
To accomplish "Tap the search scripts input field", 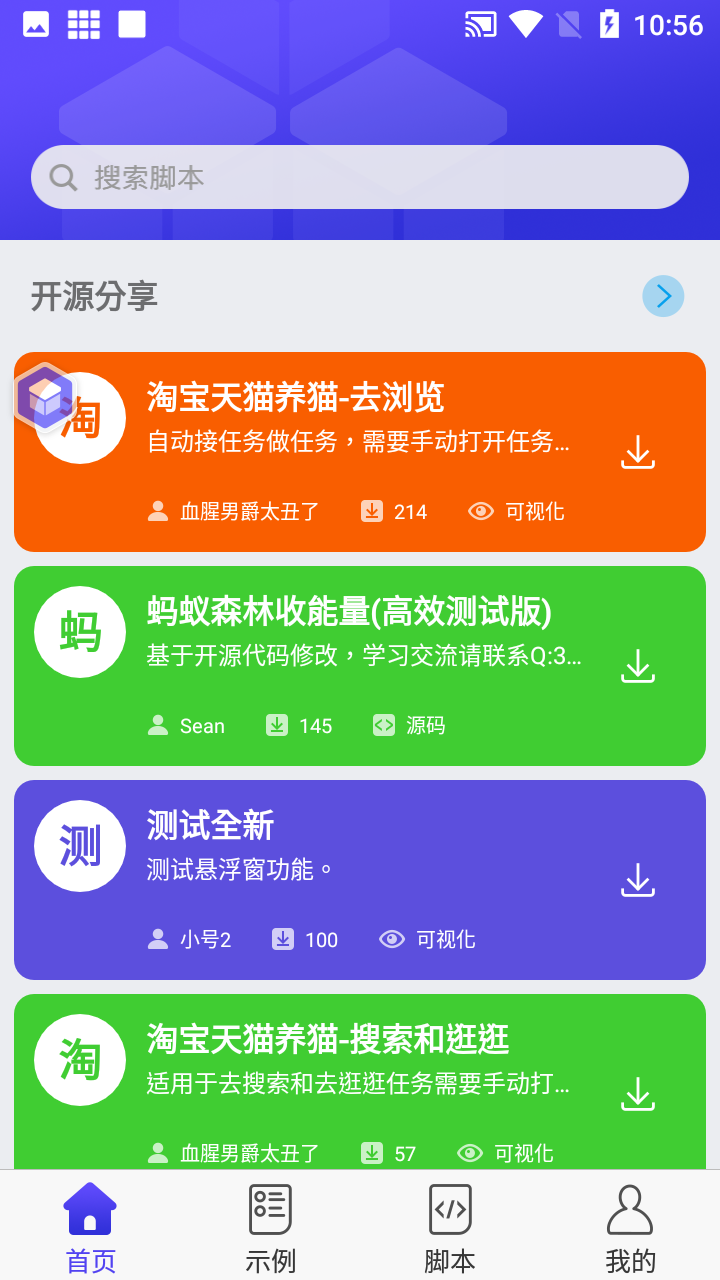I will tap(360, 176).
